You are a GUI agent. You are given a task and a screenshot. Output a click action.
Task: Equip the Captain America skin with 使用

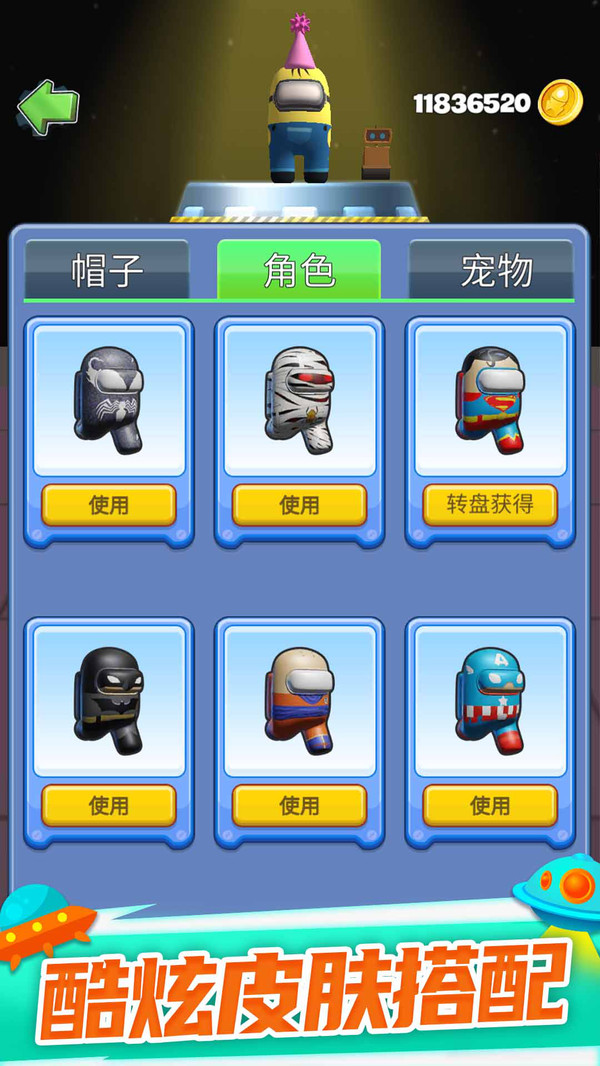click(490, 805)
